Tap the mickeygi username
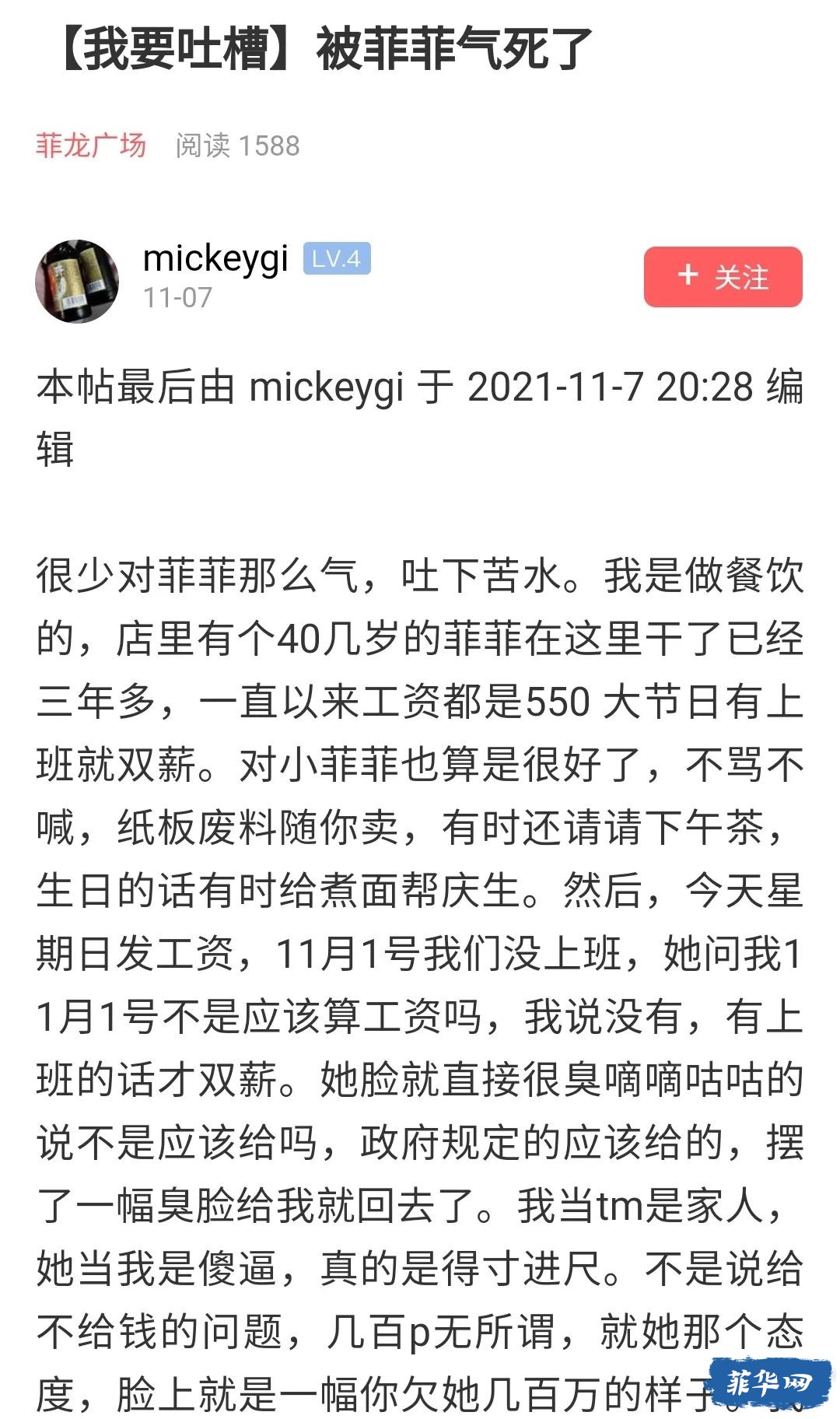Screen dimensions: 840x1419 pos(215,258)
